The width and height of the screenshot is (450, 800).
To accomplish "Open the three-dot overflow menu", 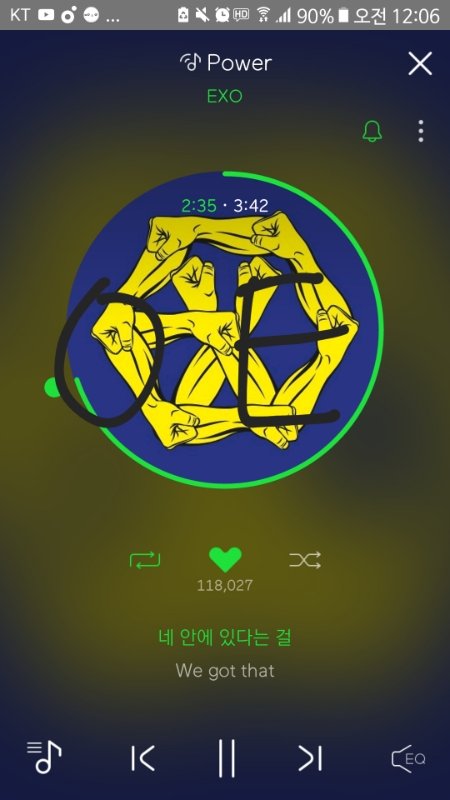I will (x=420, y=131).
